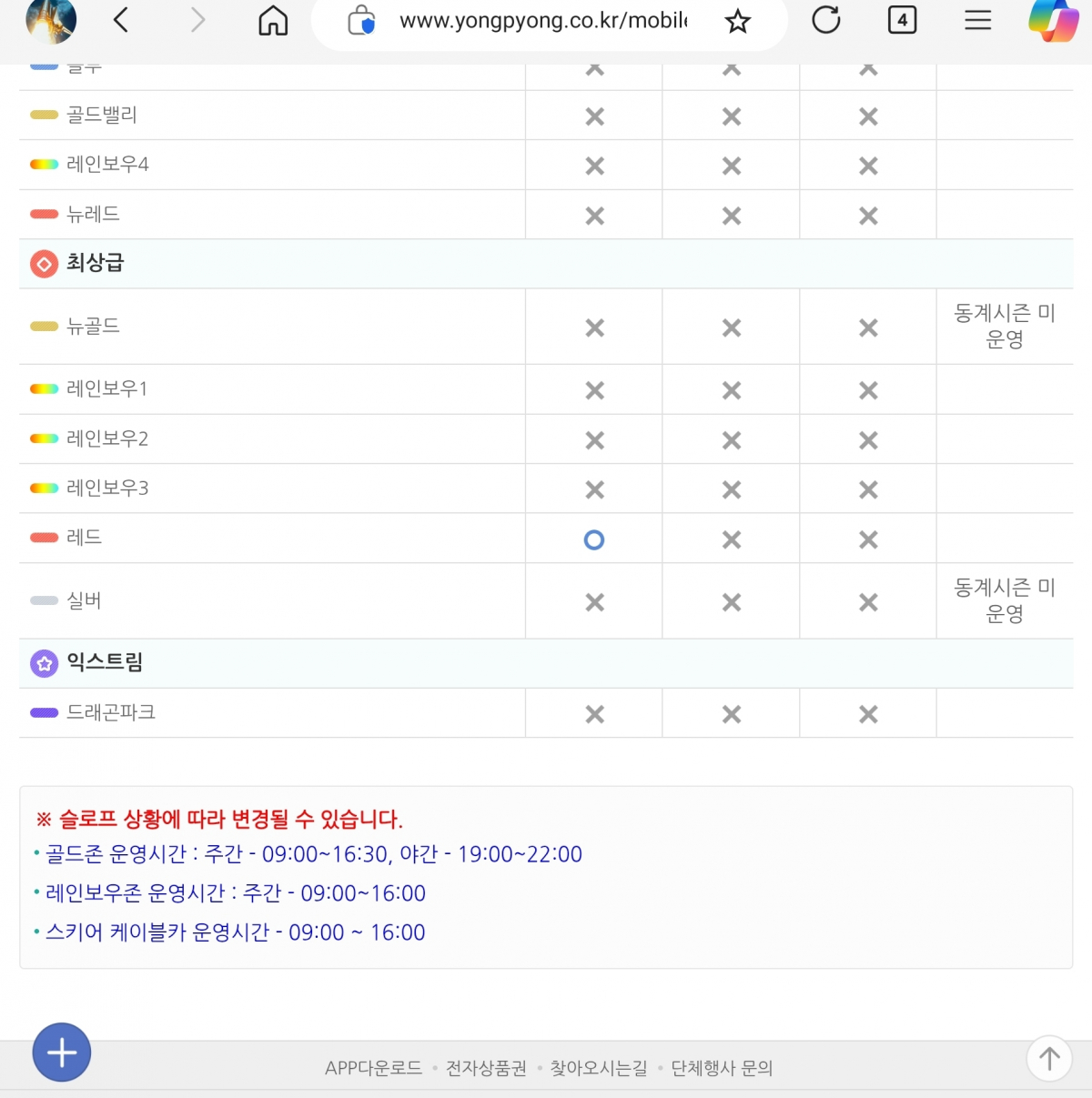Viewport: 1092px width, 1098px height.
Task: Open the profile avatar picture
Action: point(51,20)
